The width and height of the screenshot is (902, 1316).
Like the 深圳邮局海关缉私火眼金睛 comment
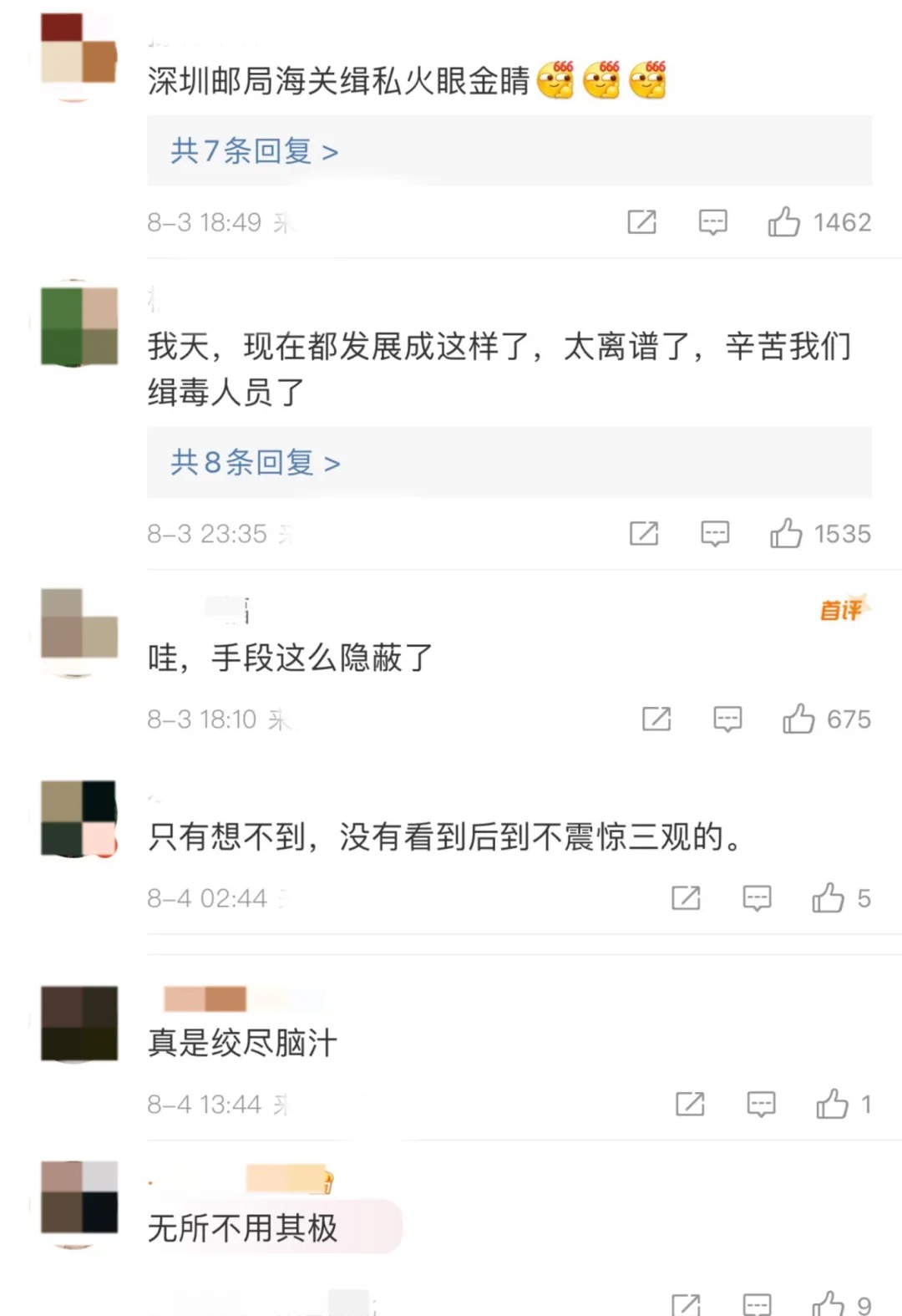[x=784, y=222]
